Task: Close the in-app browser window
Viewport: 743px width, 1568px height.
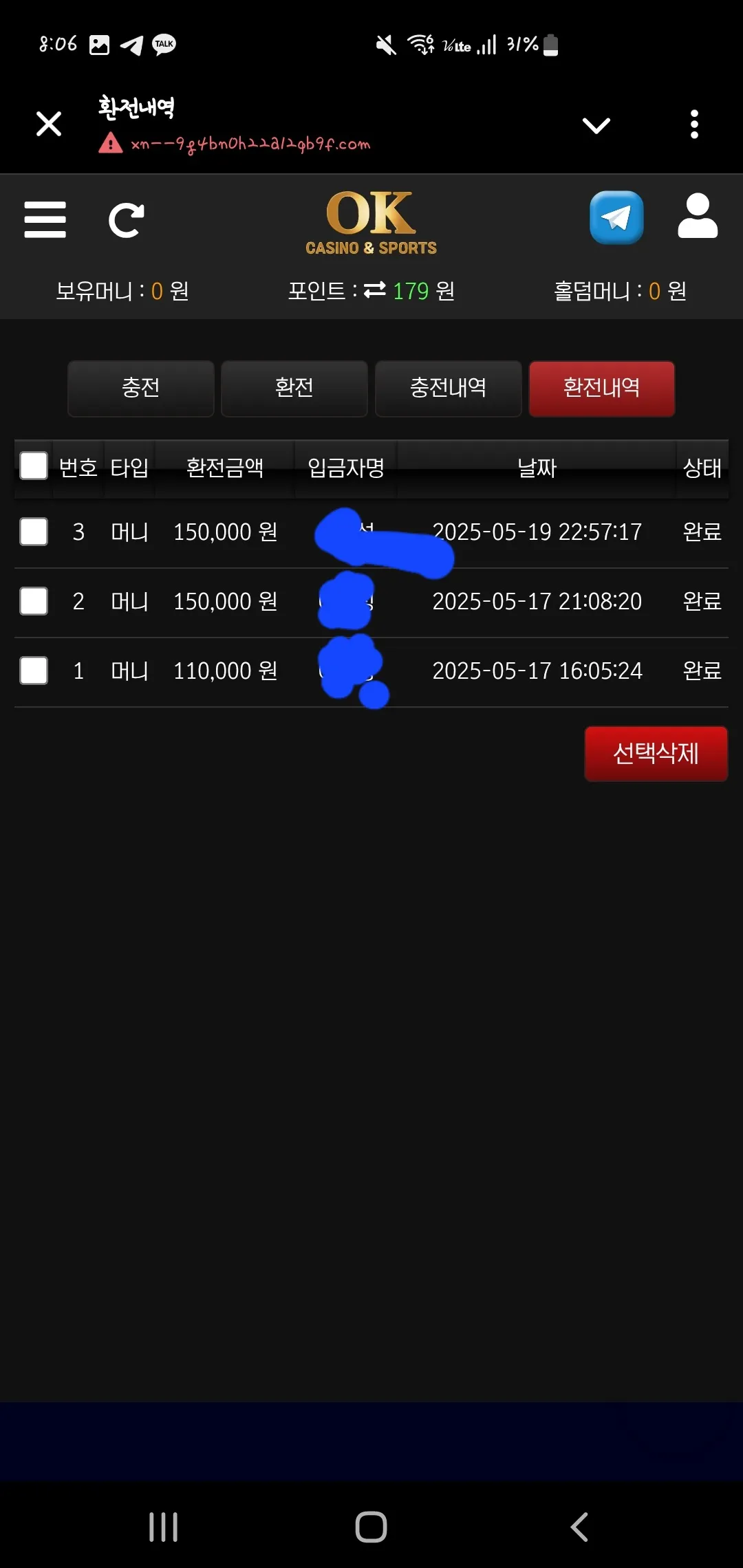Action: tap(49, 124)
